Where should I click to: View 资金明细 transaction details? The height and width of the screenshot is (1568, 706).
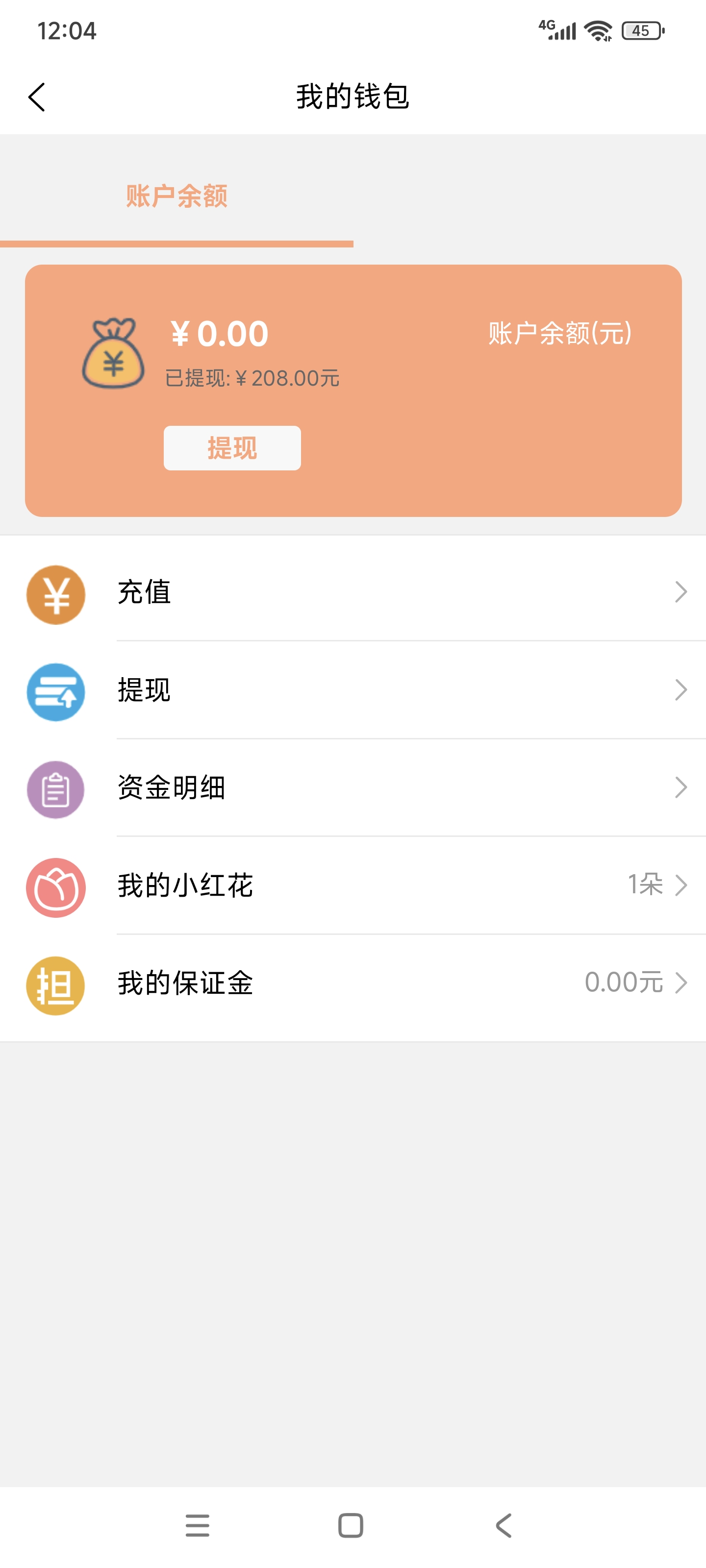point(353,787)
